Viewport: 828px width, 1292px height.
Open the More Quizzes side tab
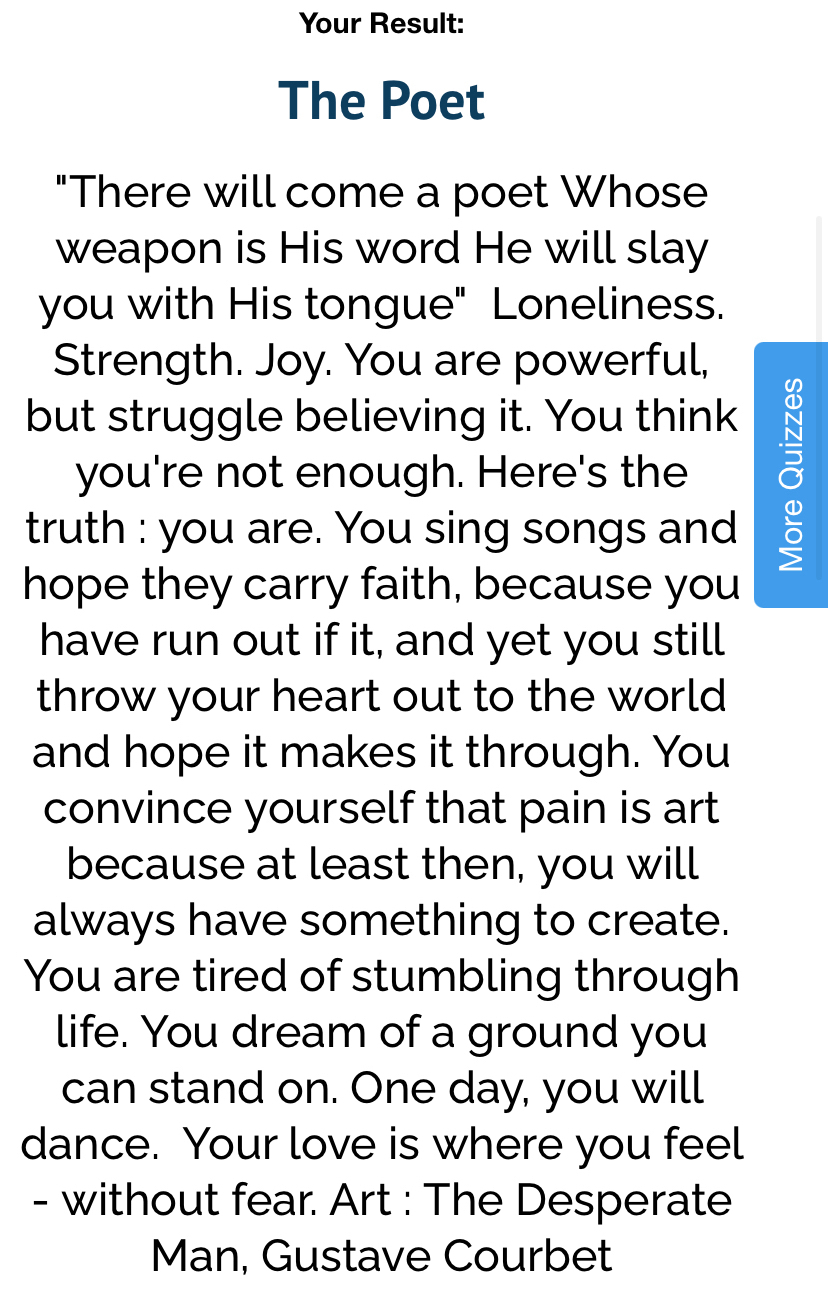791,475
